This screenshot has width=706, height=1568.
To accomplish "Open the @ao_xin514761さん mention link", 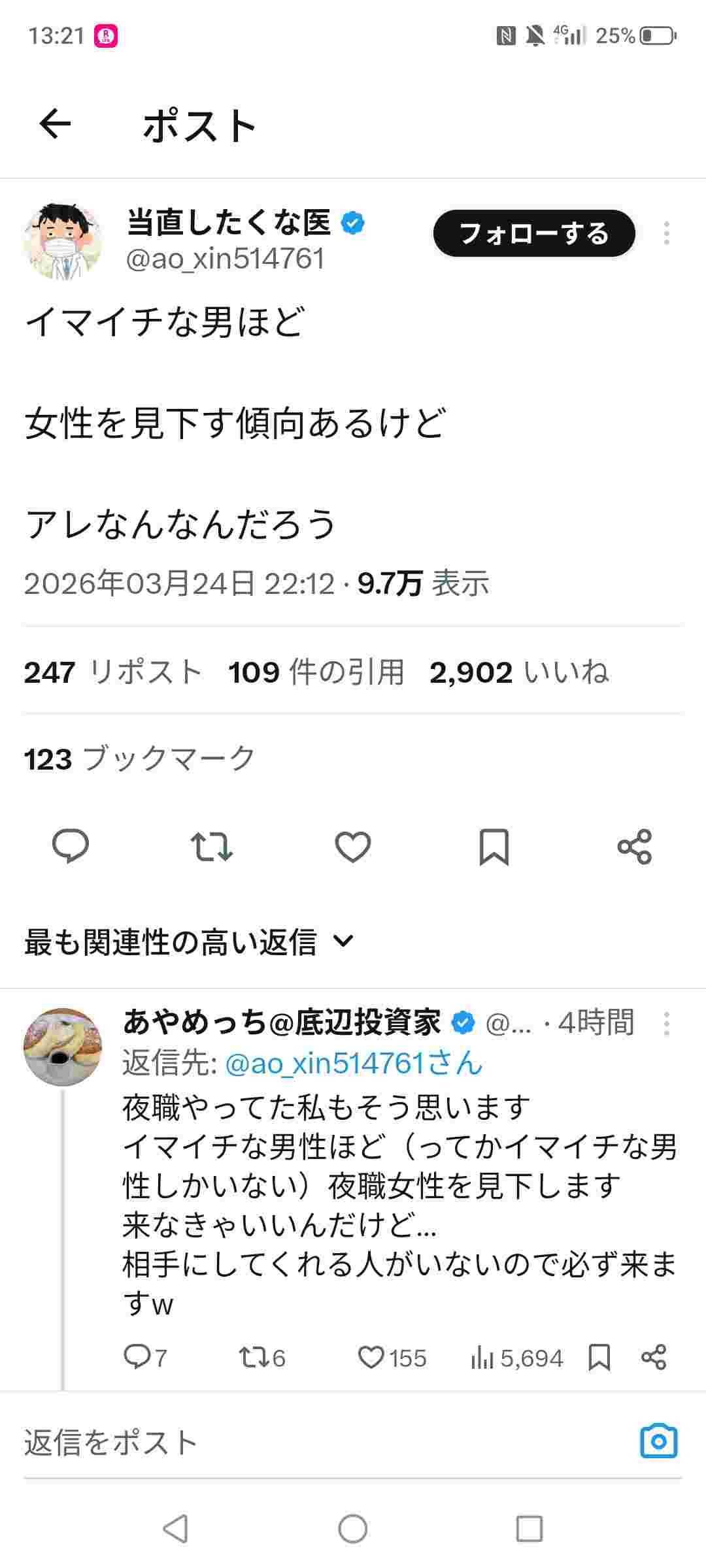I will tap(353, 1064).
